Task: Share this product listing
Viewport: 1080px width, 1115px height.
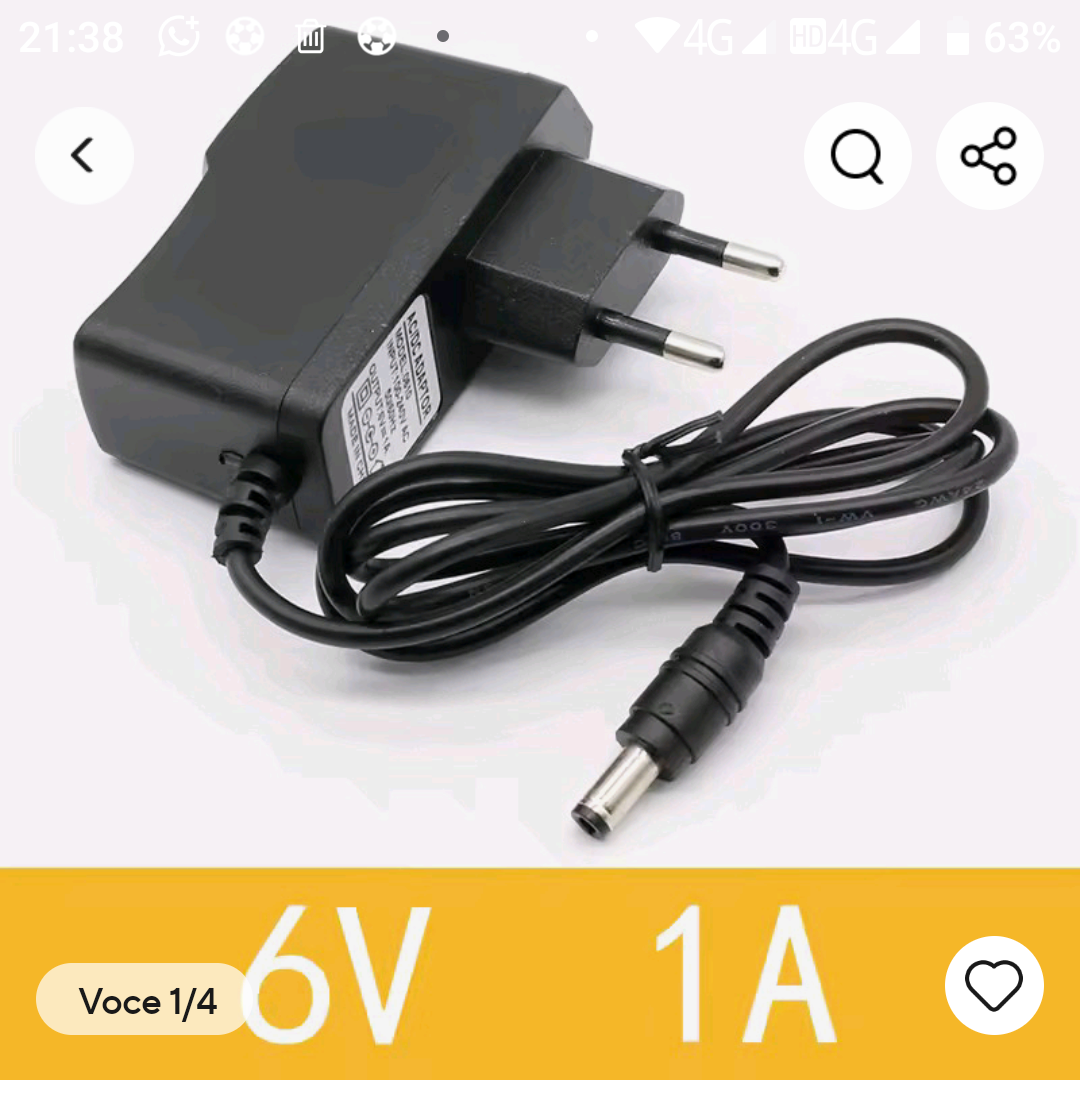Action: coord(989,156)
